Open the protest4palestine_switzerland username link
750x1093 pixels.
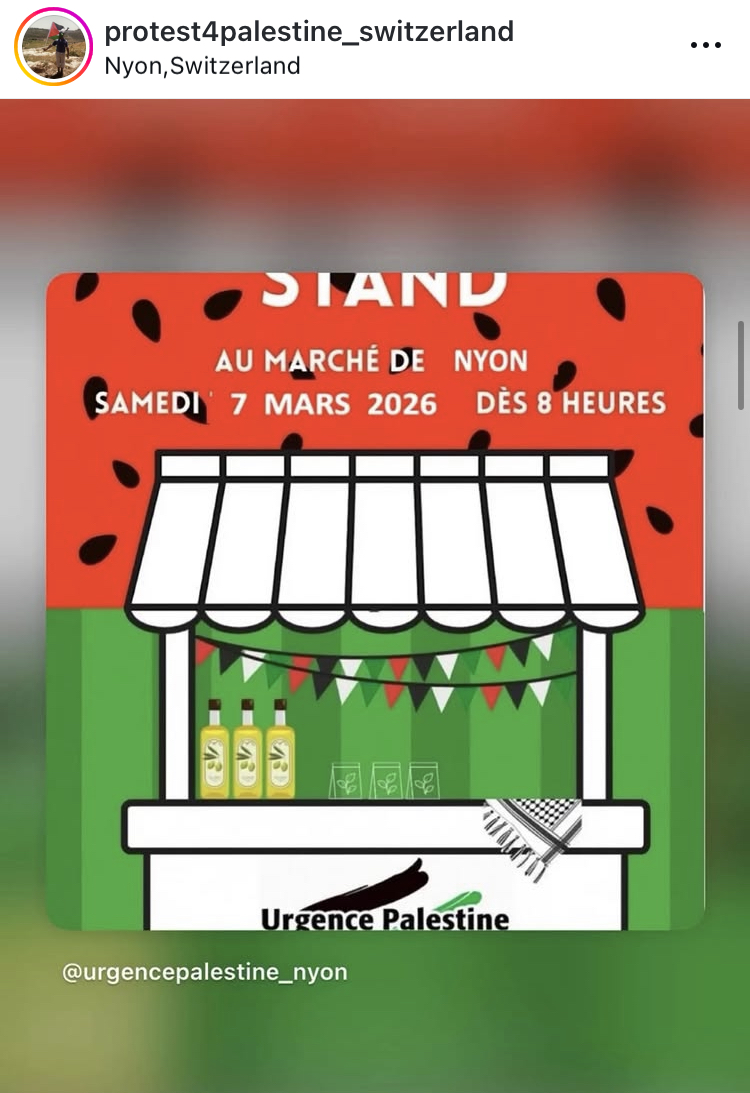[309, 32]
